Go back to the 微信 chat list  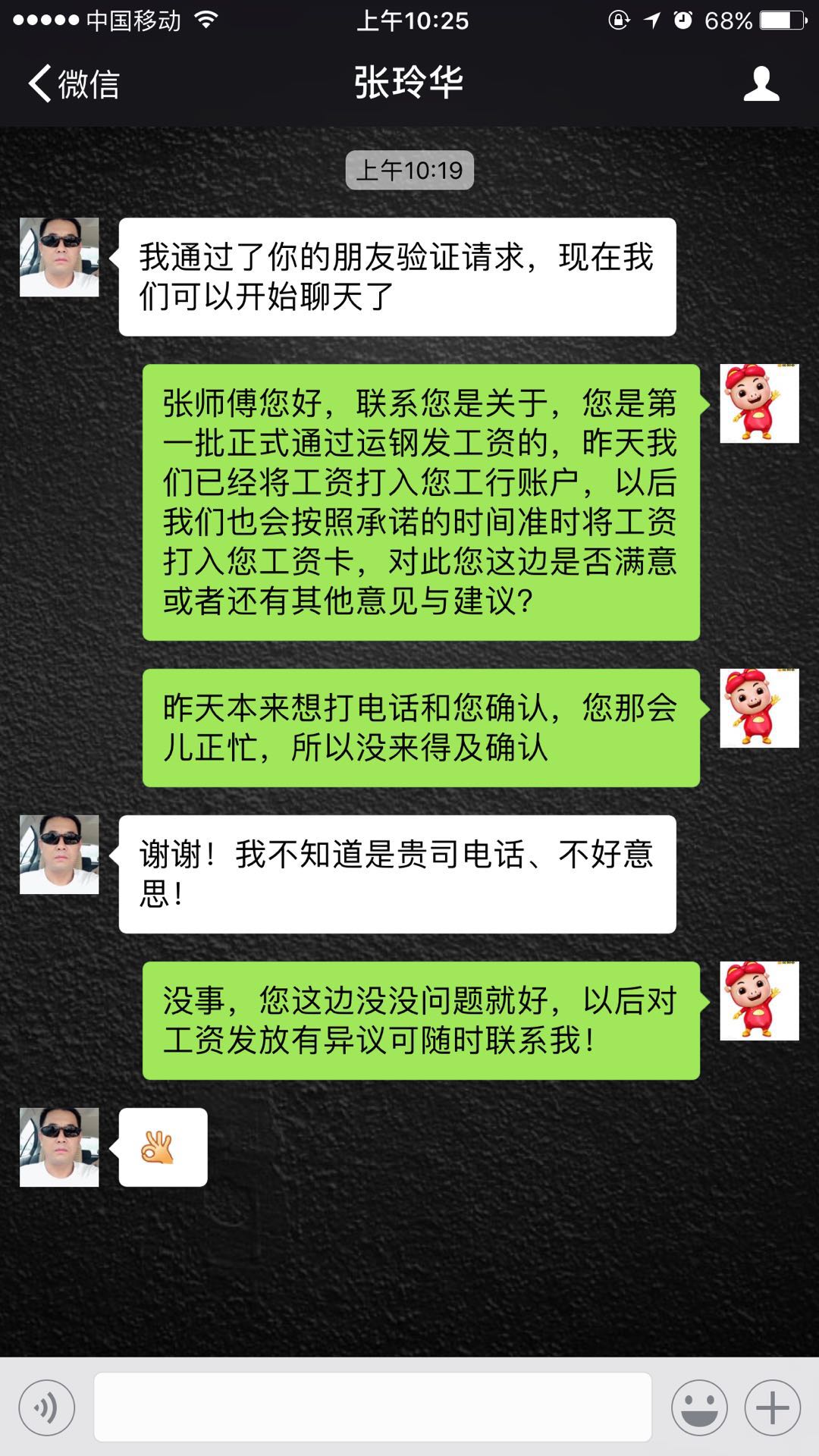74,83
